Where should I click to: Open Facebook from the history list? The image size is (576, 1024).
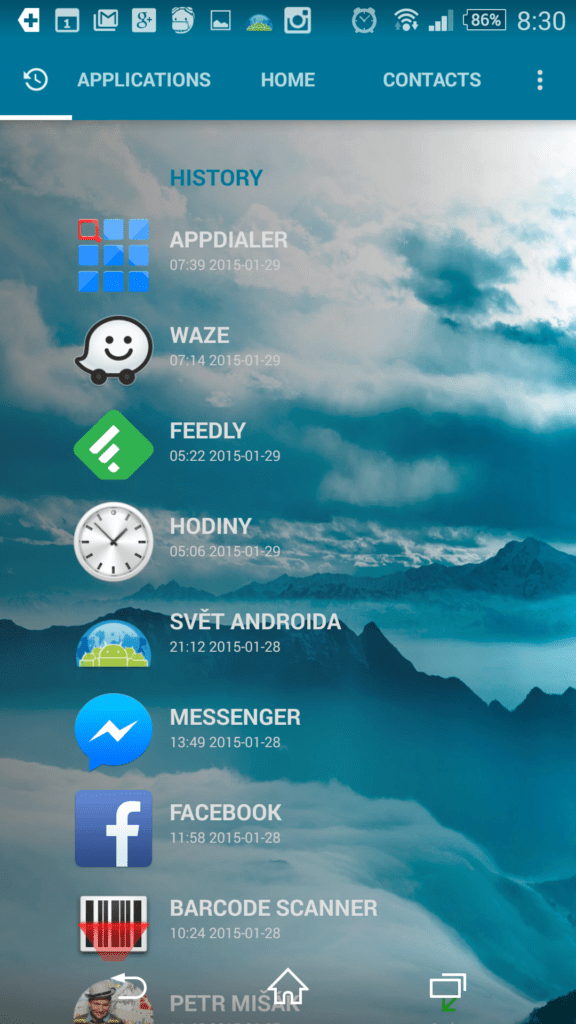288,827
